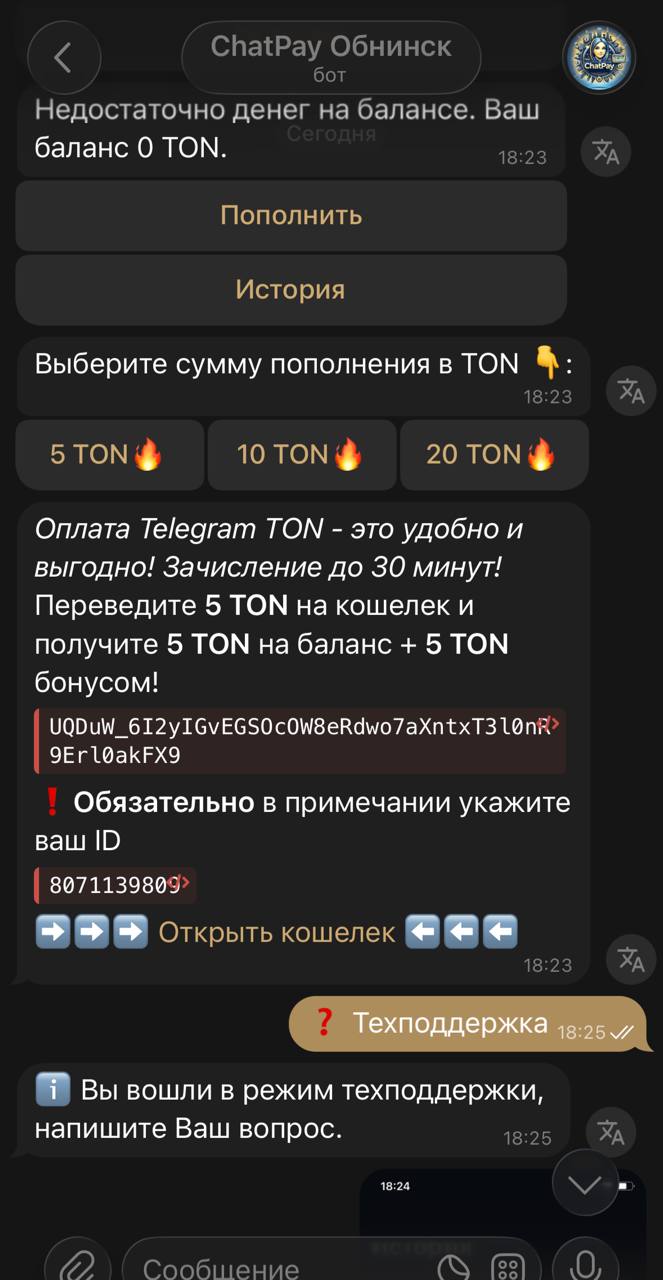Open the ChatPay bot profile picture
Image resolution: width=663 pixels, height=1280 pixels.
599,58
